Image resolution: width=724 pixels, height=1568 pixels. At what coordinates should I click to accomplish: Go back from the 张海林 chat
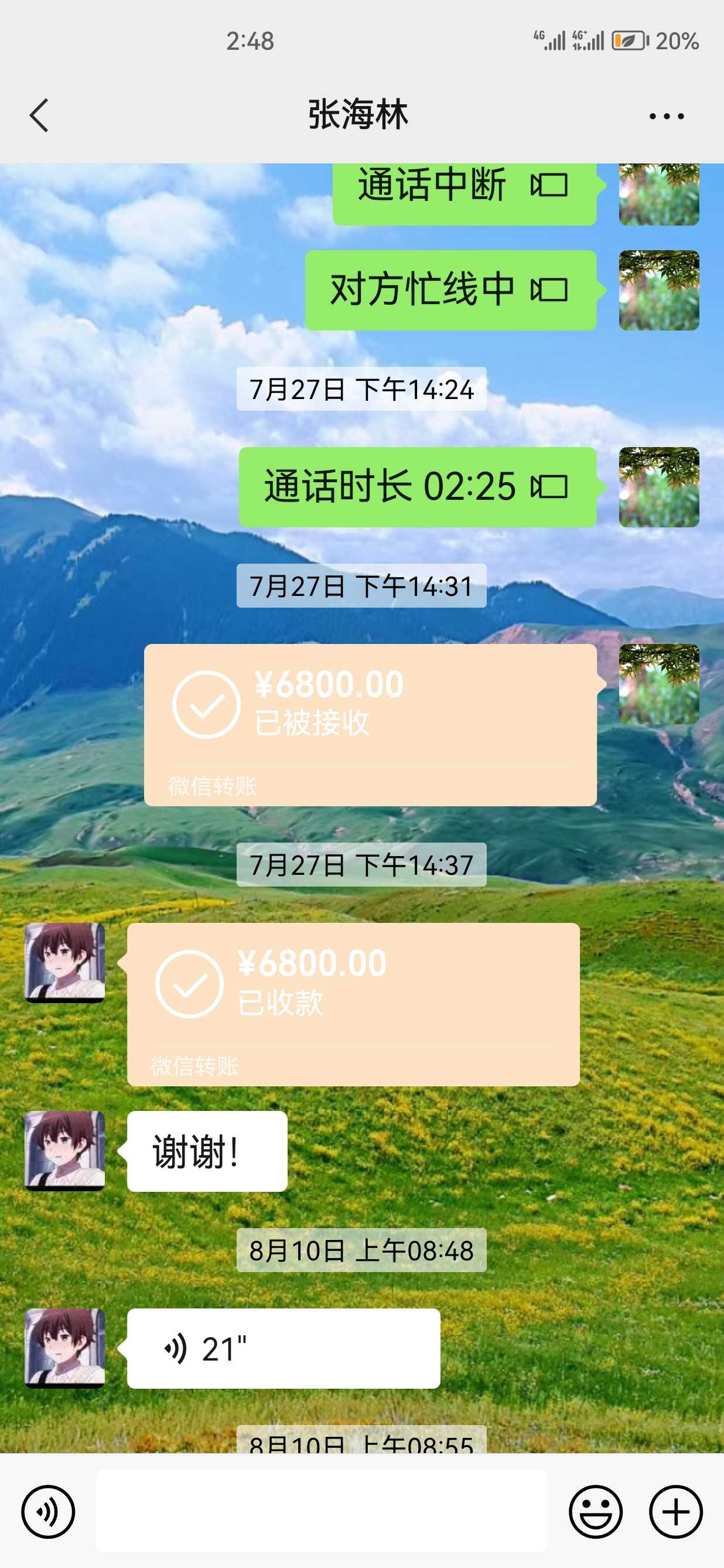(39, 115)
